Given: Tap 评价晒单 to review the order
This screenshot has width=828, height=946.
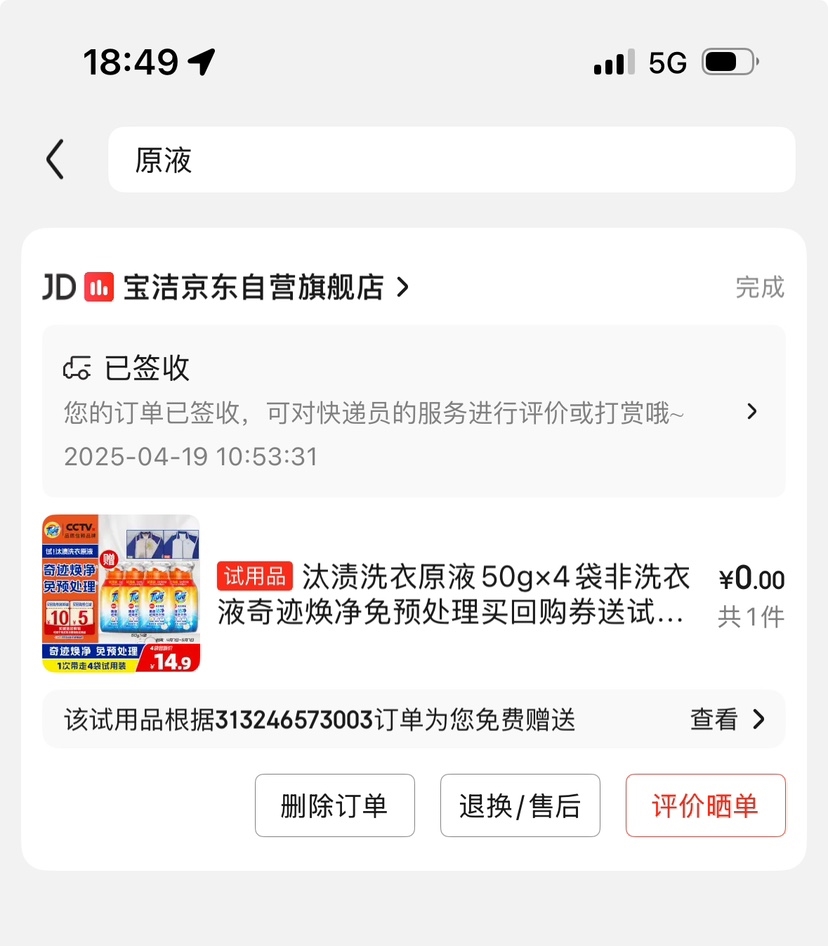Looking at the screenshot, I should [x=705, y=806].
